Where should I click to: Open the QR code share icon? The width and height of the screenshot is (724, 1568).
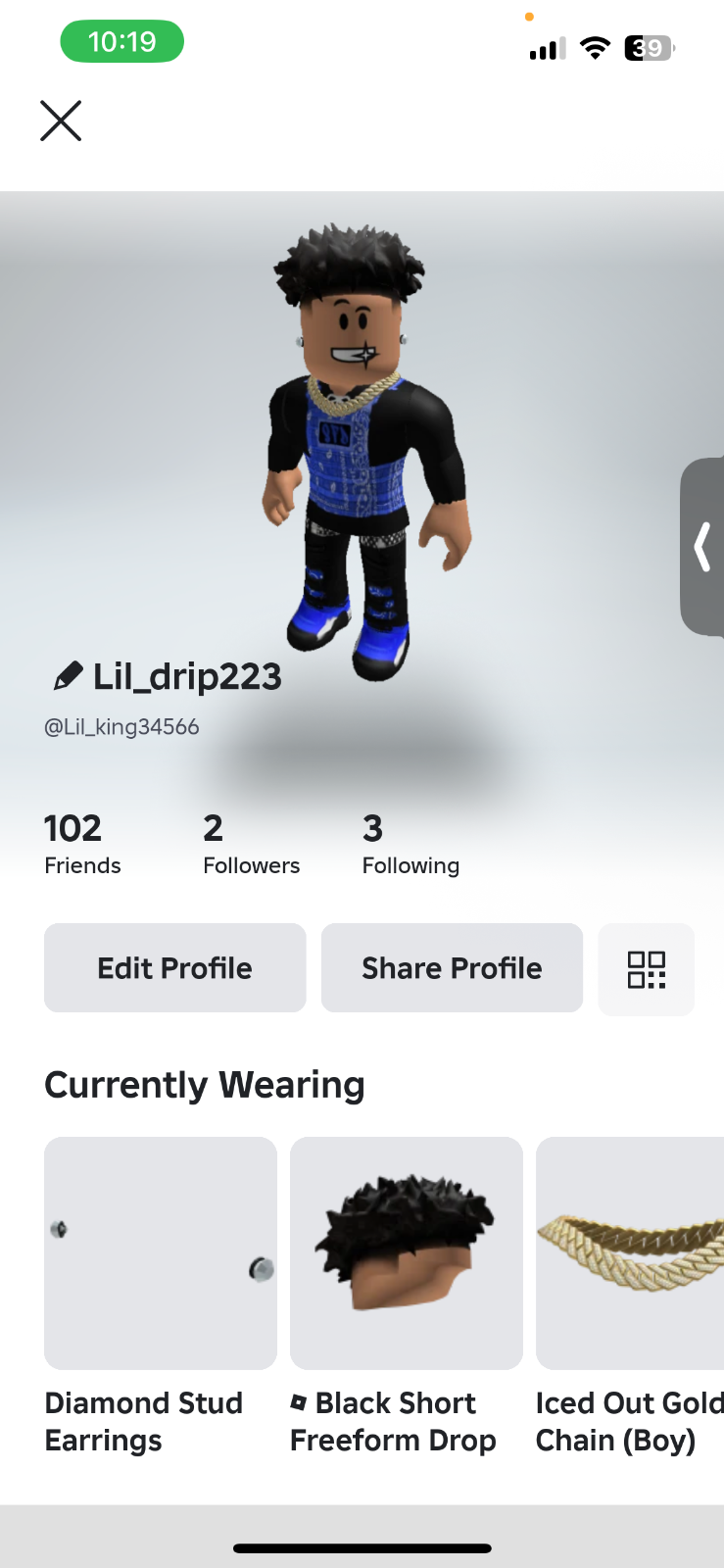tap(646, 969)
